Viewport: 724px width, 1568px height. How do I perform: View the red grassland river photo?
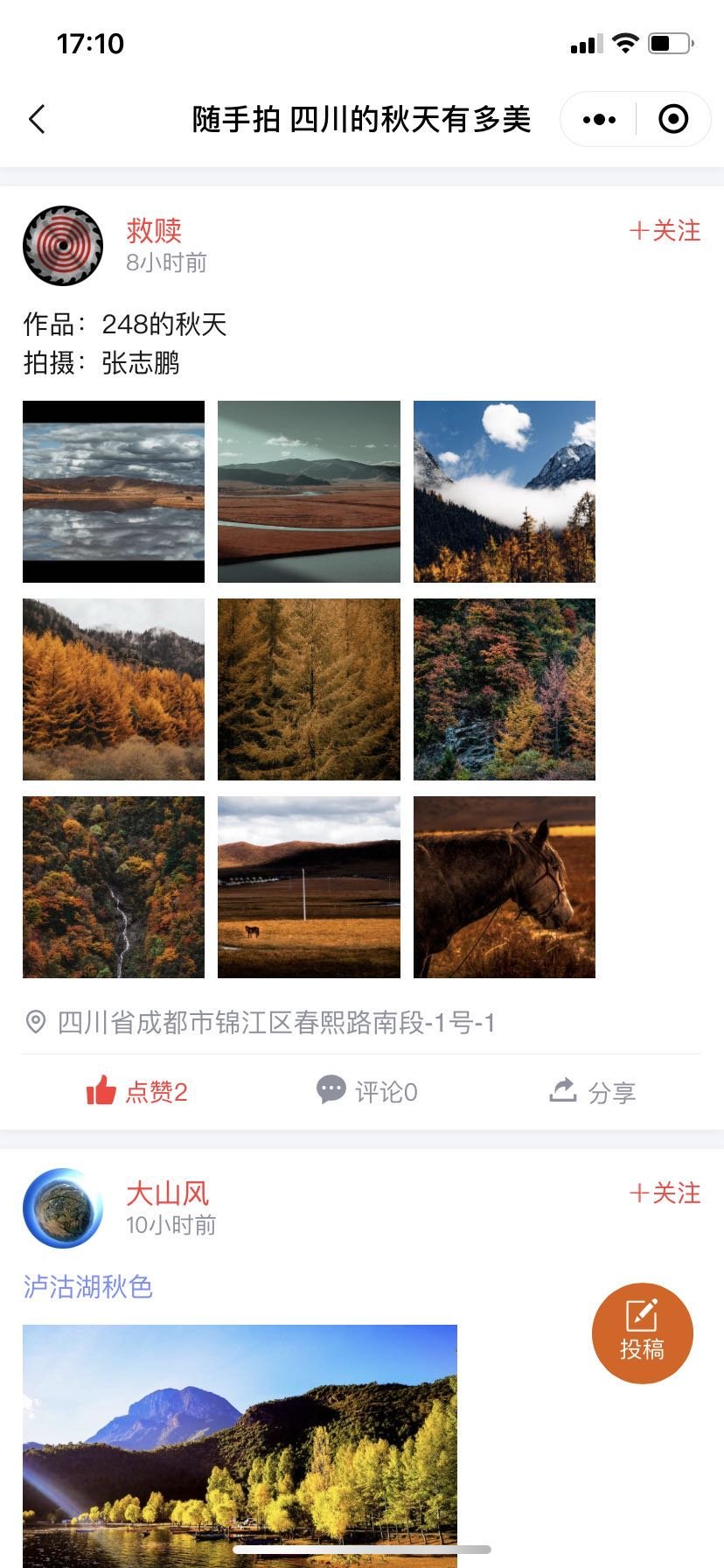coord(309,492)
